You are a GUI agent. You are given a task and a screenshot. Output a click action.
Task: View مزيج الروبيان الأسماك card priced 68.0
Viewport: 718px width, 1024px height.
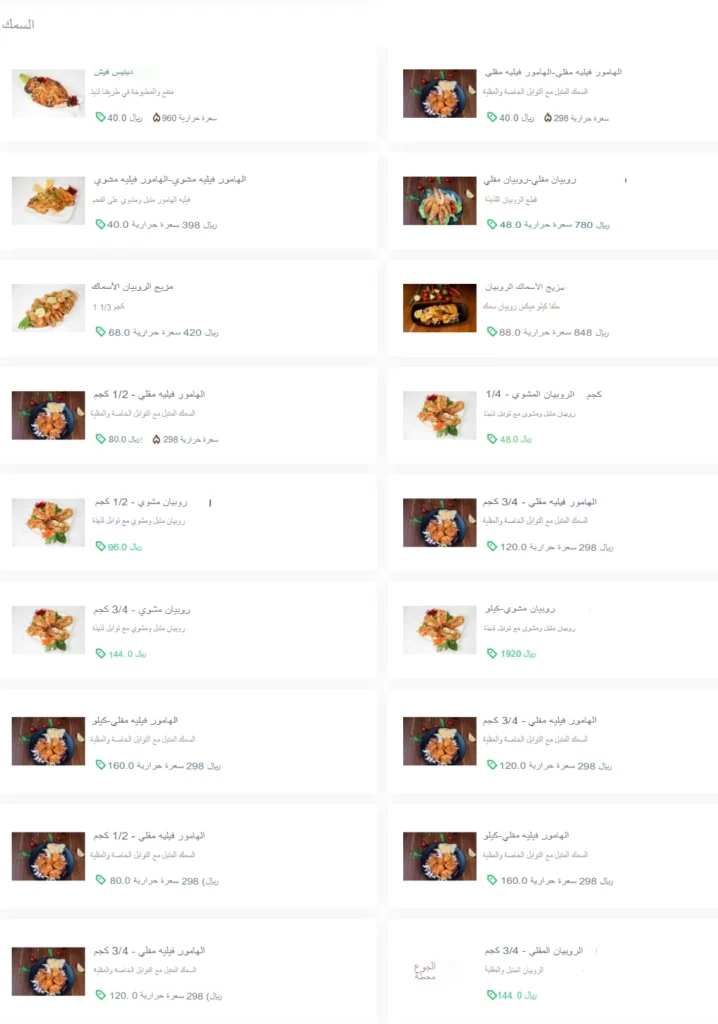point(188,308)
